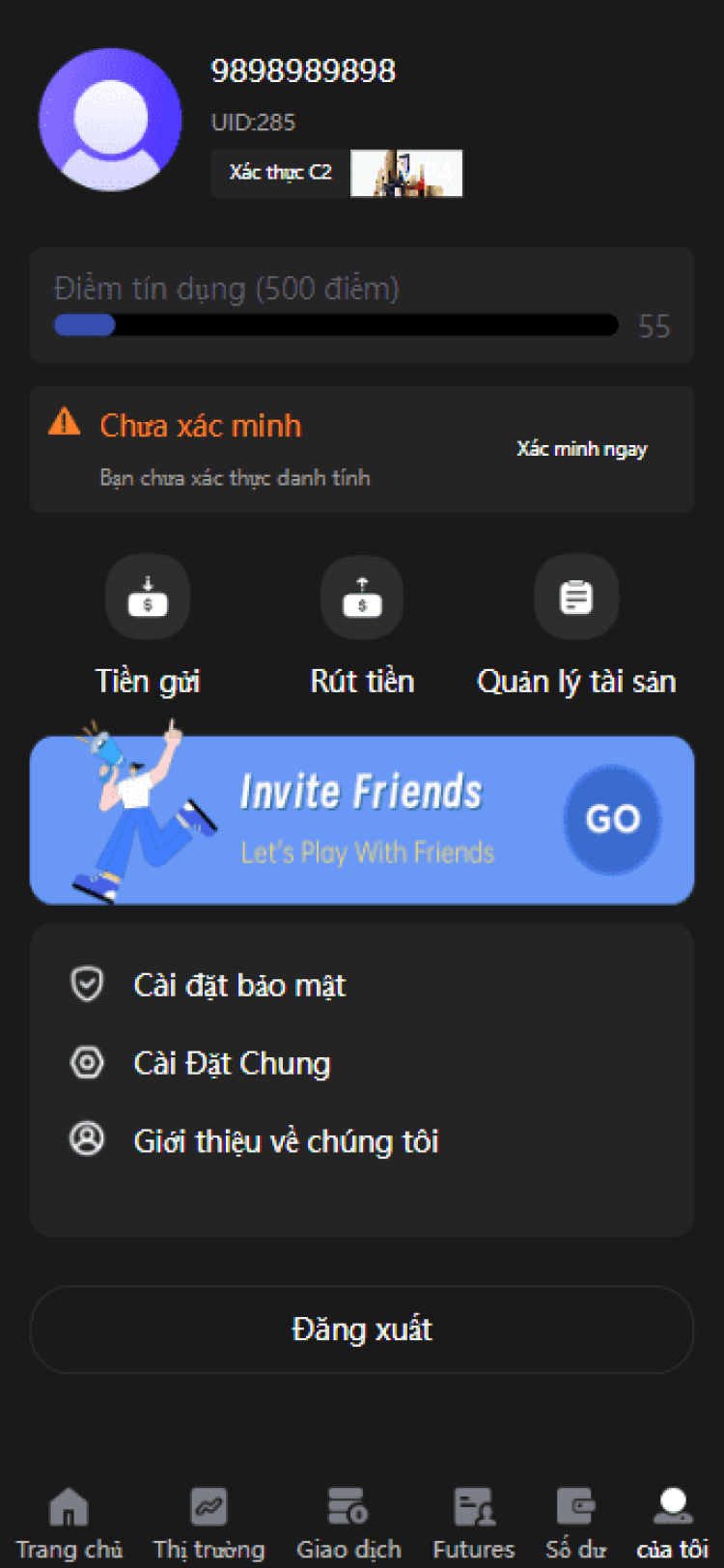Open Xác thực C2 verification badge

280,173
